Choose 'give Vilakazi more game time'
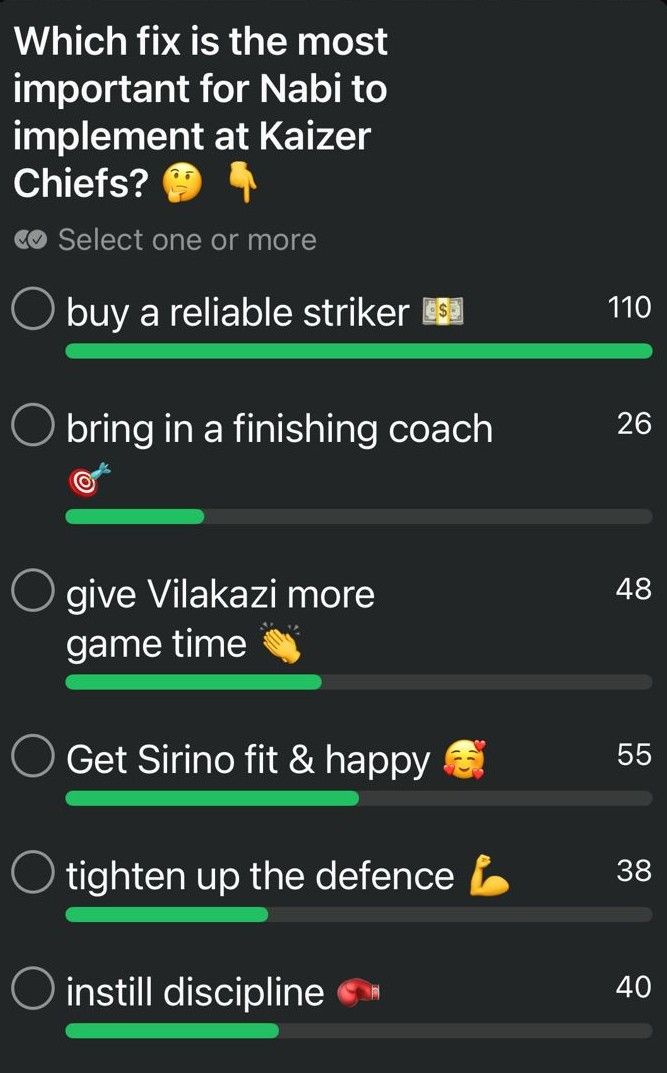Viewport: 667px width, 1073px height. click(x=32, y=593)
